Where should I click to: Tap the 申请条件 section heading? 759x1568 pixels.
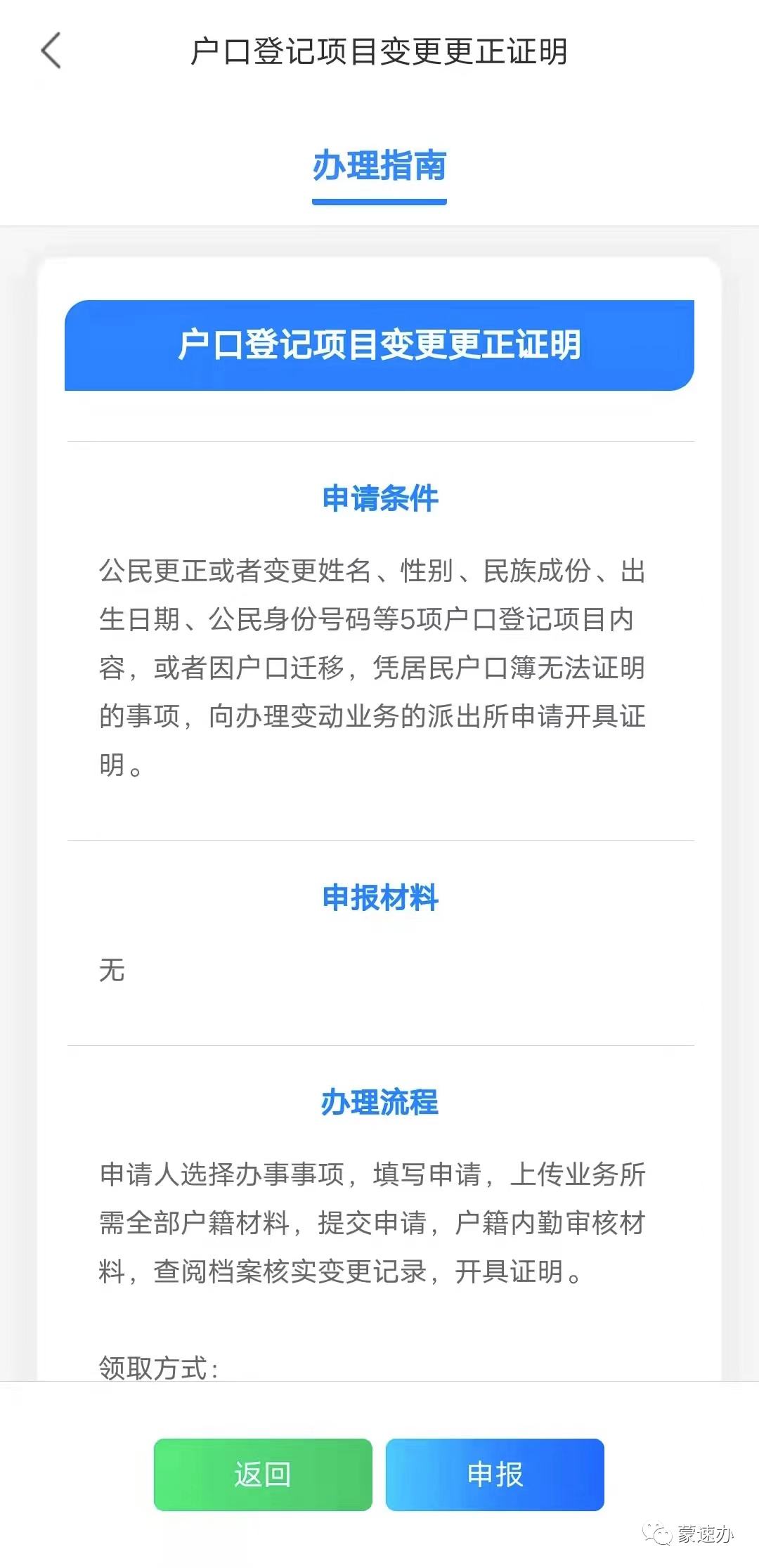[379, 499]
